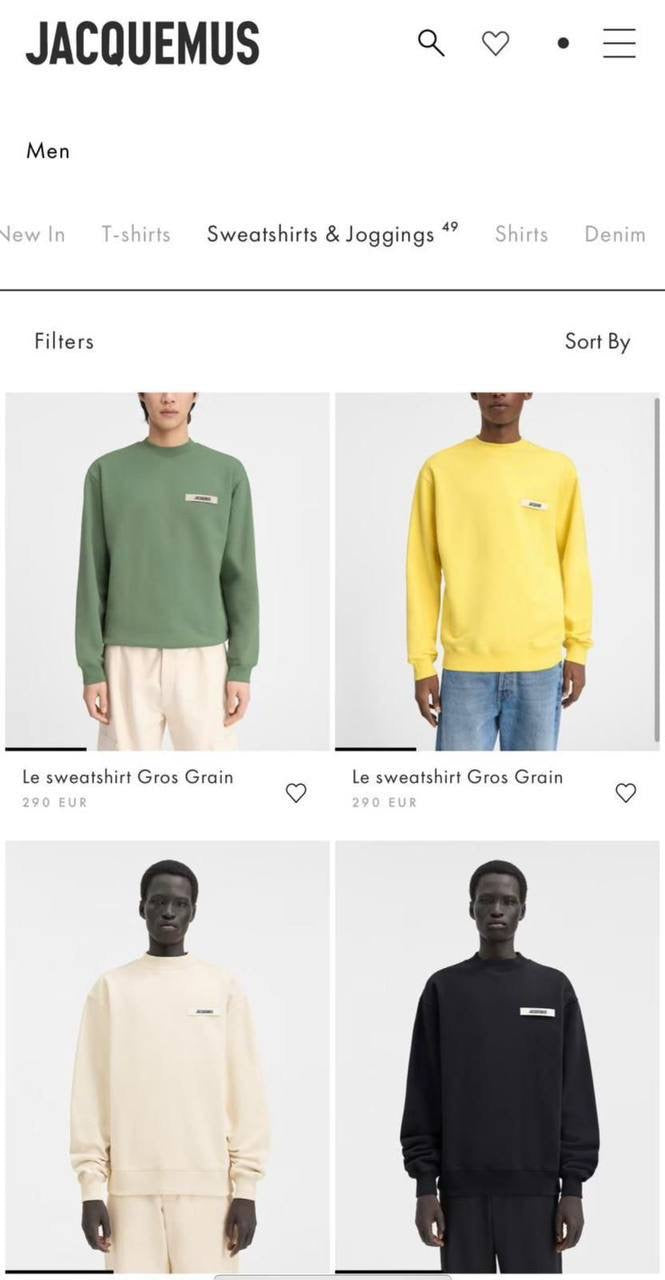Open the Sort By options
The image size is (665, 1280).
click(597, 341)
